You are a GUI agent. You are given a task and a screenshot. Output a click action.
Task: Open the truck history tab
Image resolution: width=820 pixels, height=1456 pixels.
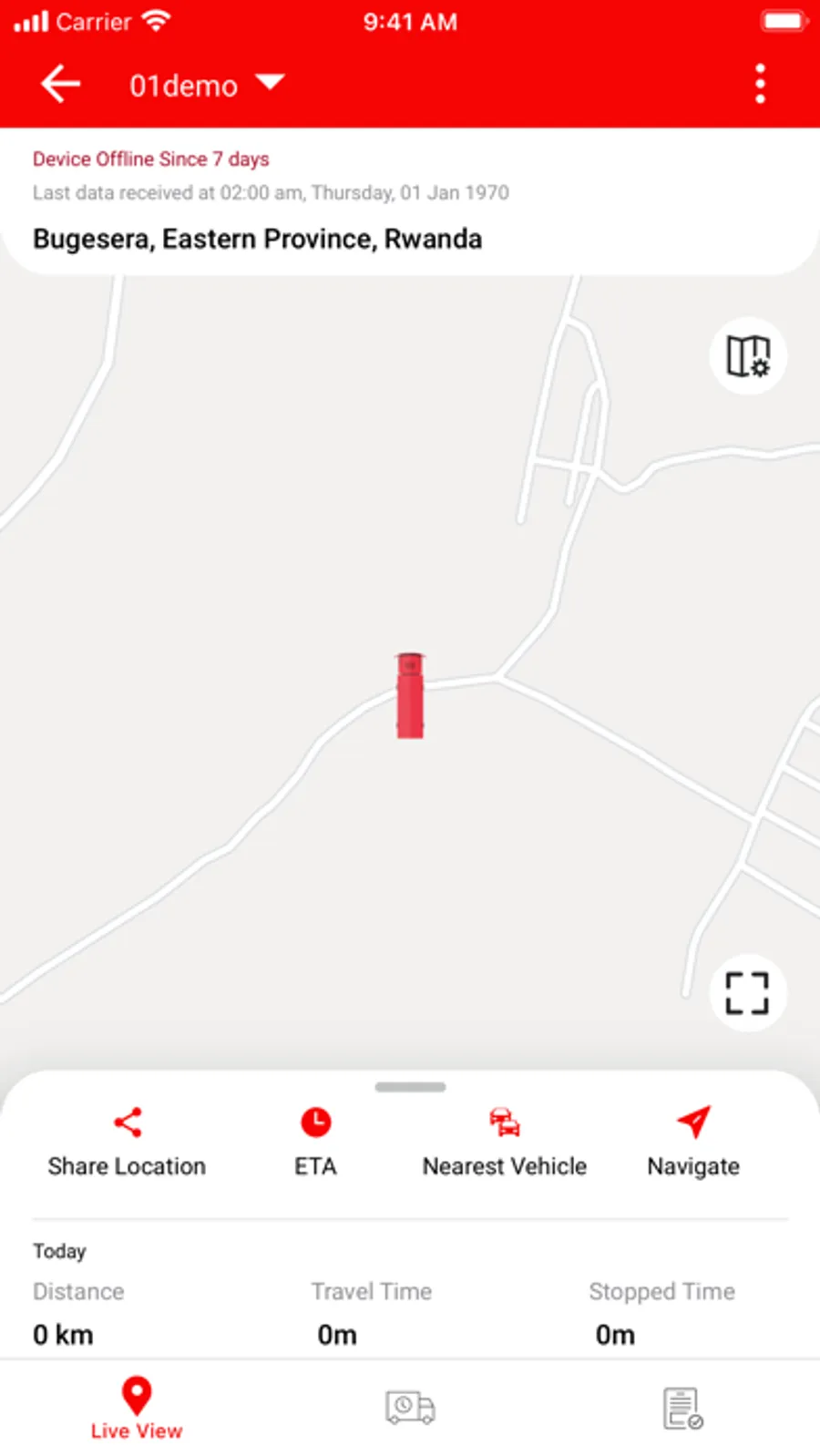[x=410, y=1407]
